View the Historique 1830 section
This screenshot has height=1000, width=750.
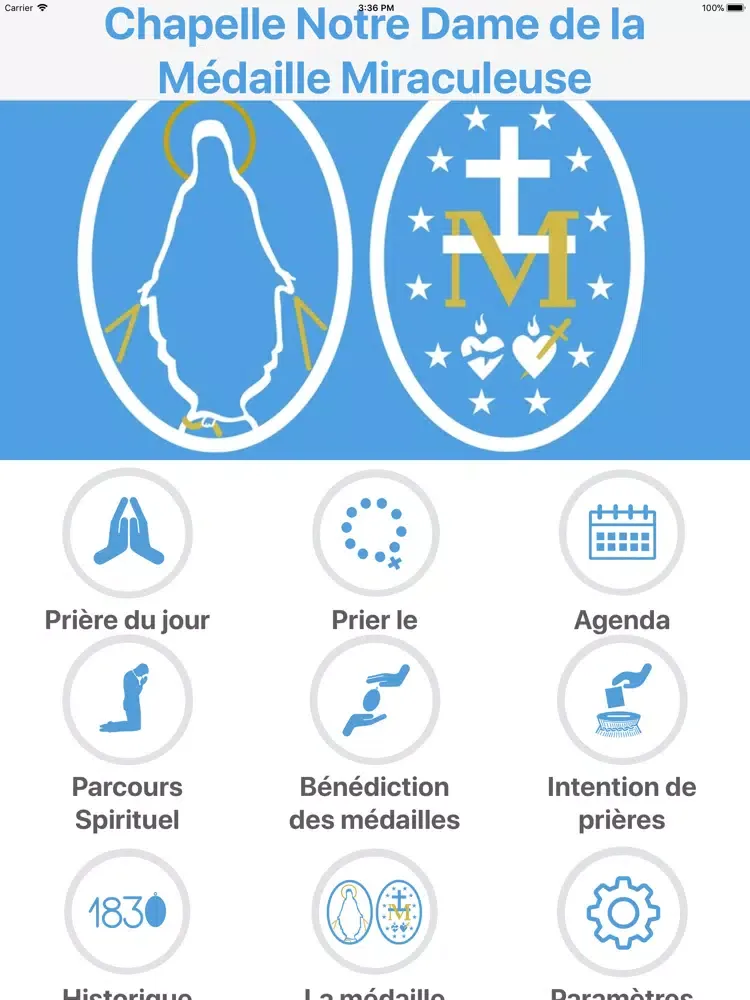(127, 912)
